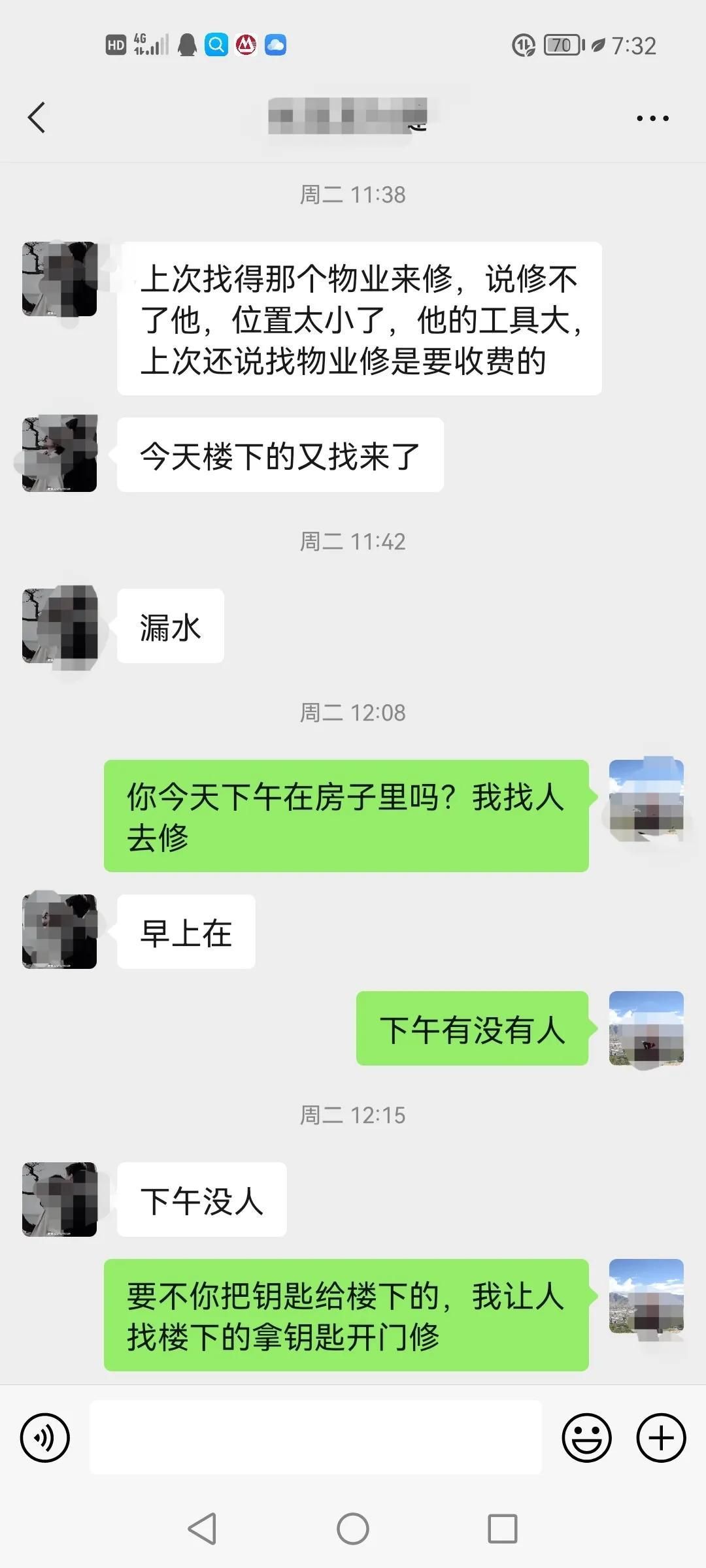706x1568 pixels.
Task: Open the recent apps overview
Action: point(502,1529)
